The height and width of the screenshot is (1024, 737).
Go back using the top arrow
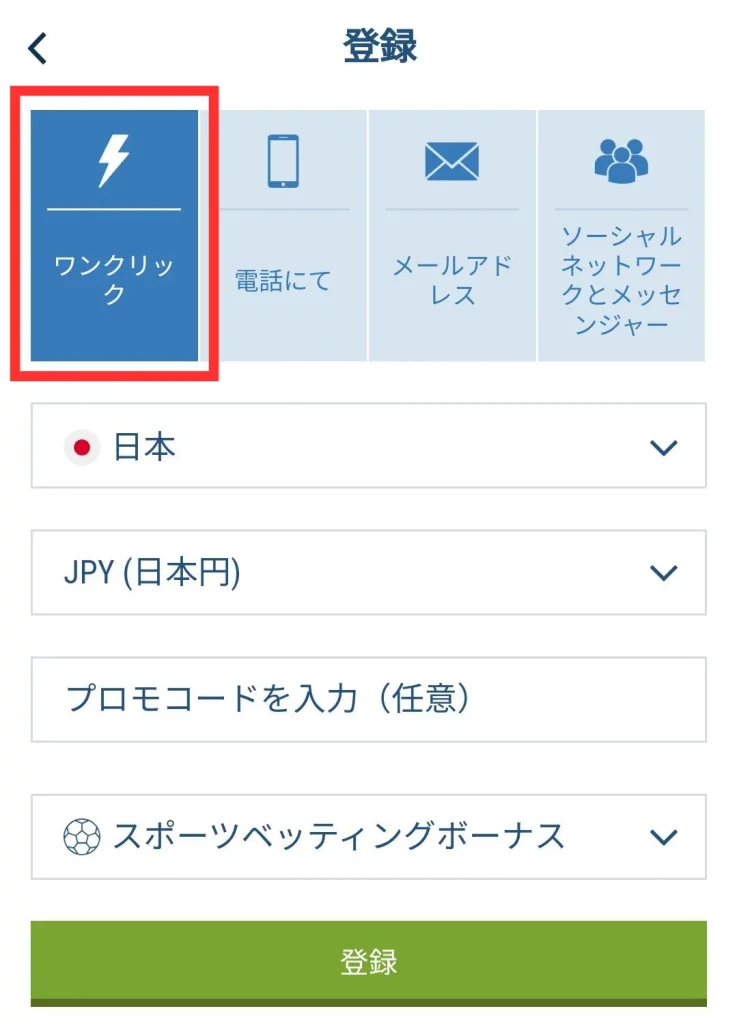coord(38,48)
